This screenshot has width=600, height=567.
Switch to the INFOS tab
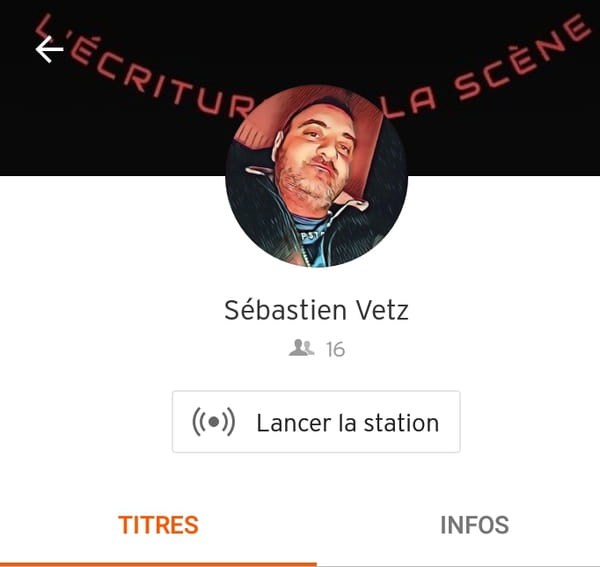(474, 525)
